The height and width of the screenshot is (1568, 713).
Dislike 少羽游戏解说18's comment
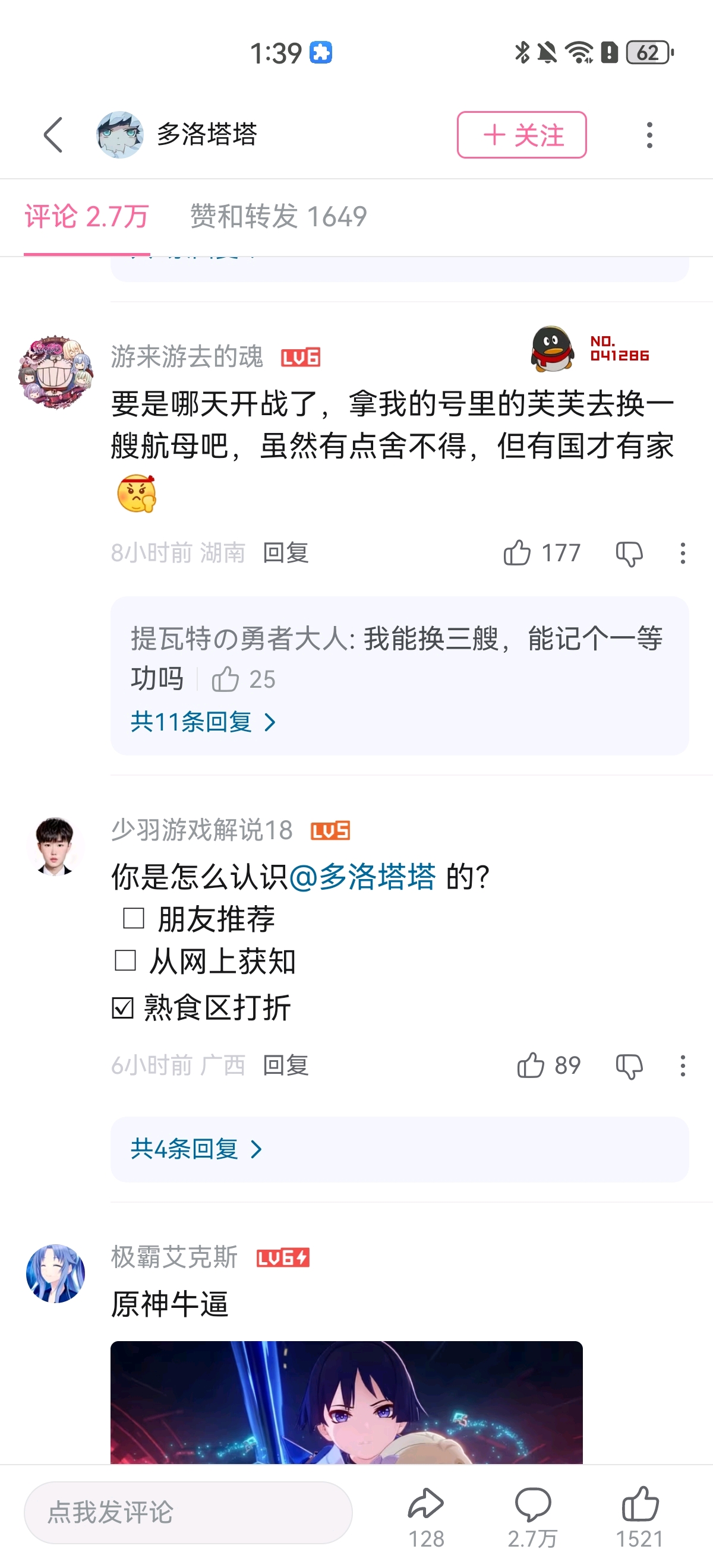(629, 1066)
